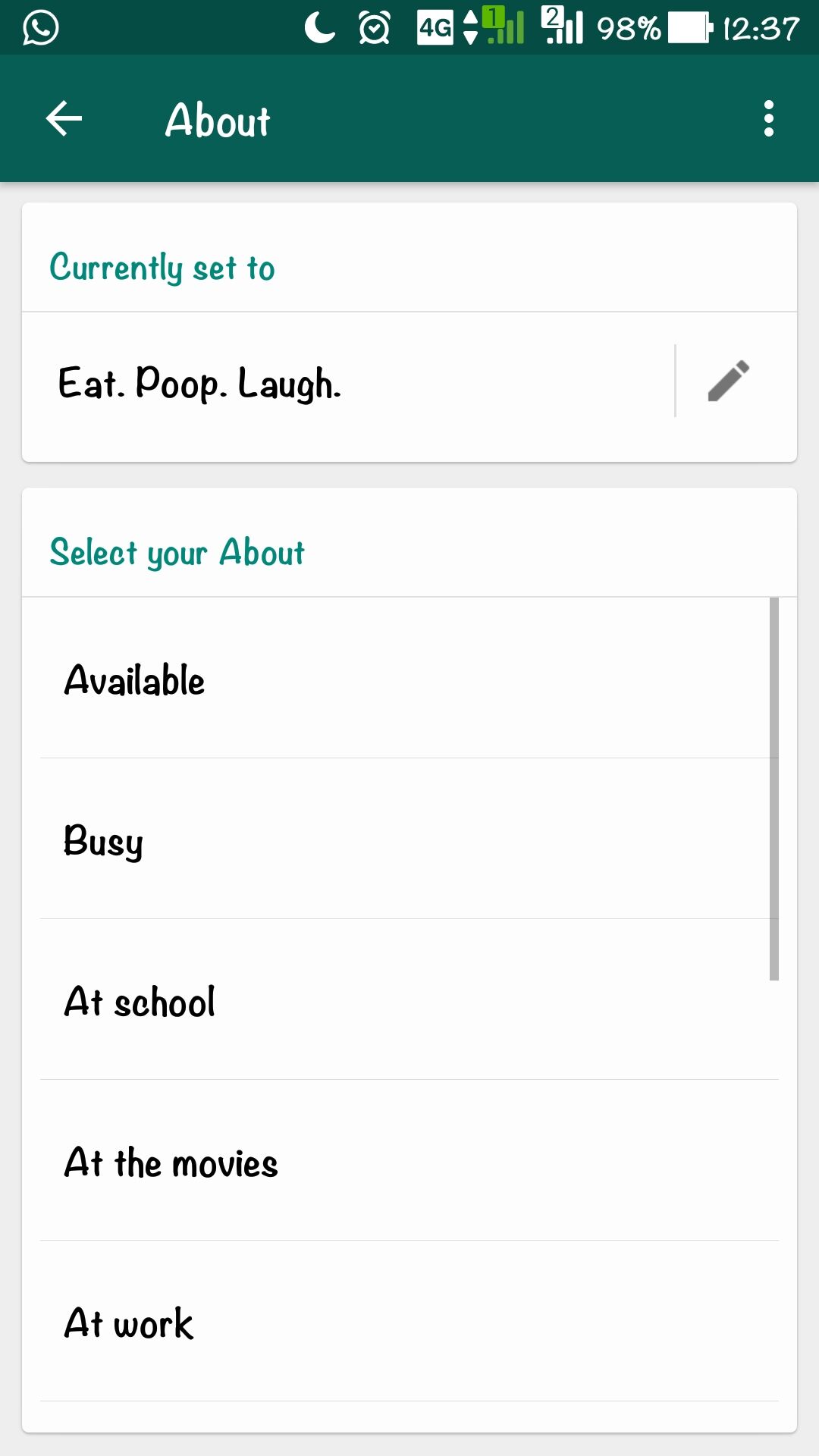The width and height of the screenshot is (819, 1456).
Task: Set About to 'At school'
Action: (x=402, y=1001)
